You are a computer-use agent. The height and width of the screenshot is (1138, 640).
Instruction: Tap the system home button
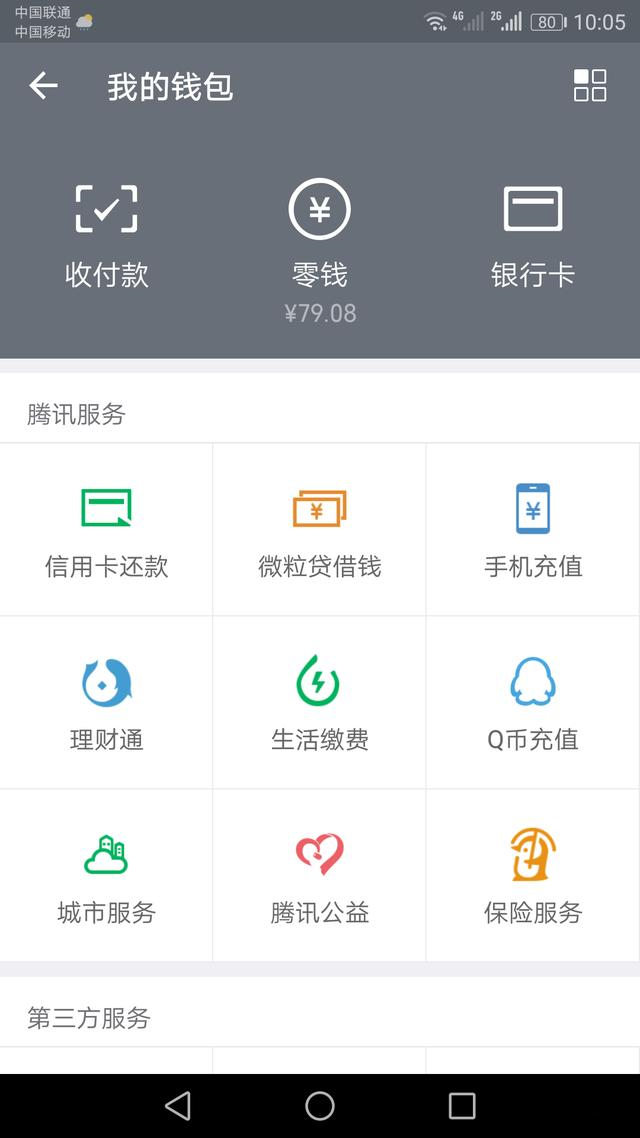320,1106
